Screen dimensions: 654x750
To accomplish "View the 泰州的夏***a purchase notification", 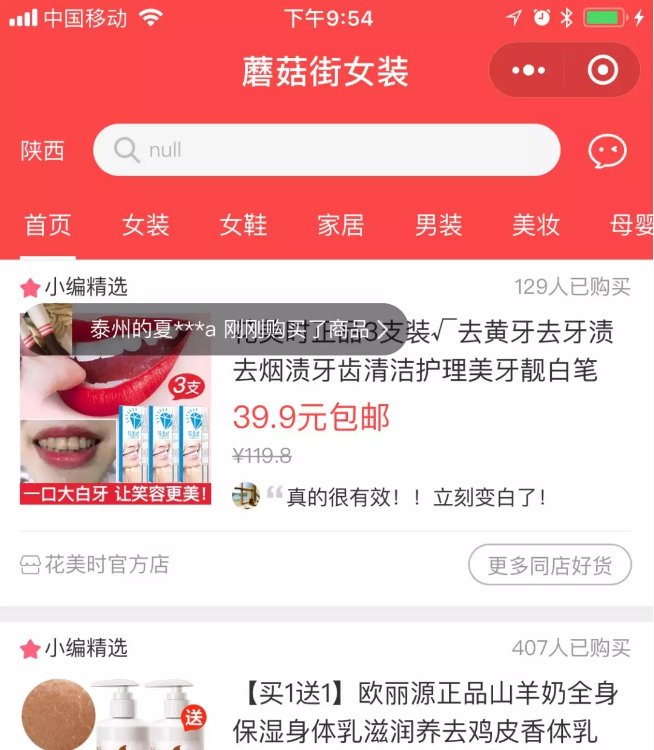I will [x=240, y=329].
